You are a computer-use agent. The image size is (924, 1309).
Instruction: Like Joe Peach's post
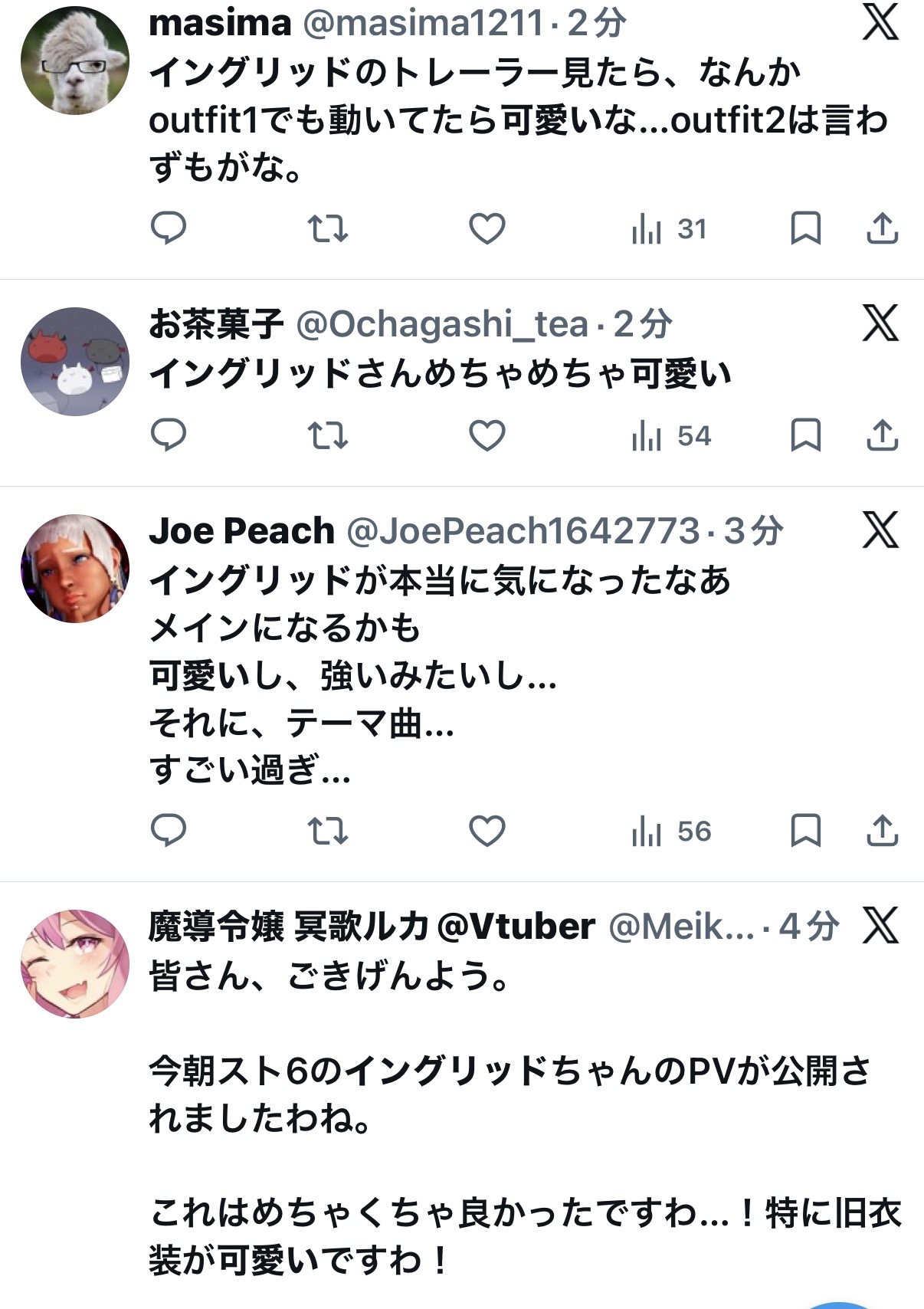[487, 832]
